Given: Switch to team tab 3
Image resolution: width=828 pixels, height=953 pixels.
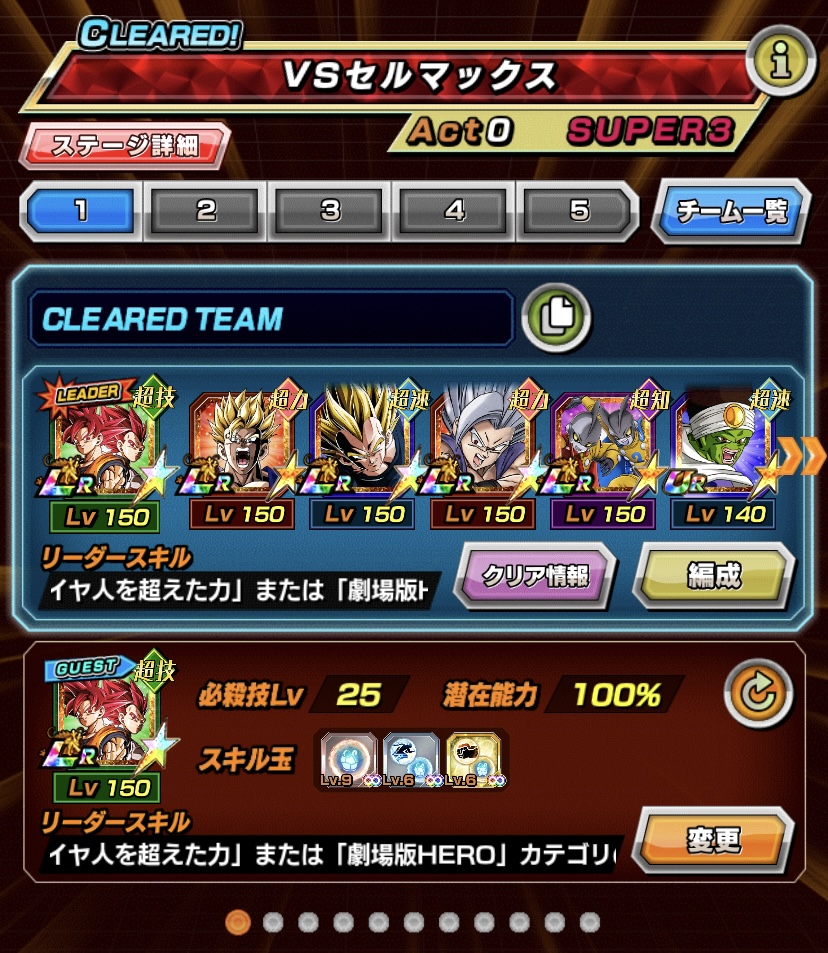Looking at the screenshot, I should click(330, 211).
